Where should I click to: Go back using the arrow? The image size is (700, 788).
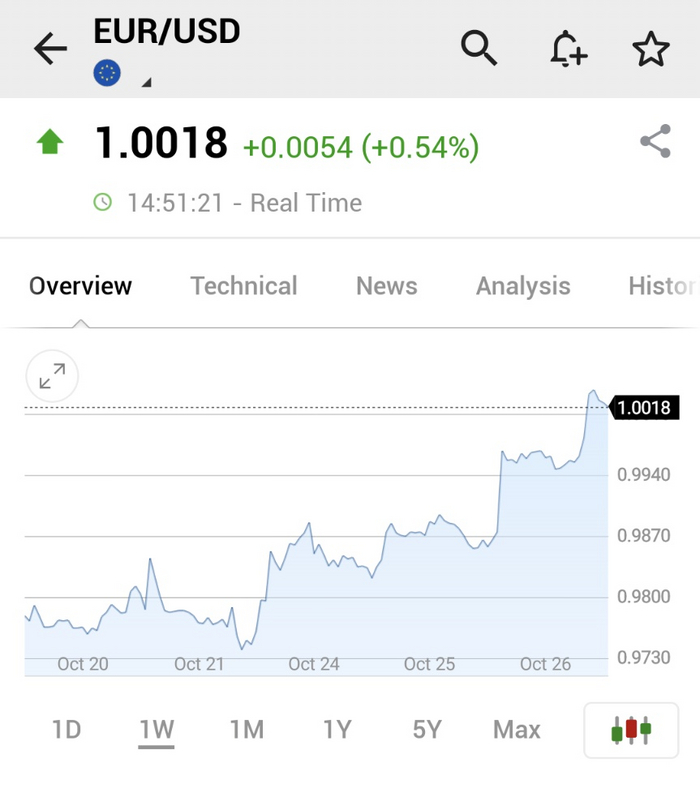(49, 49)
